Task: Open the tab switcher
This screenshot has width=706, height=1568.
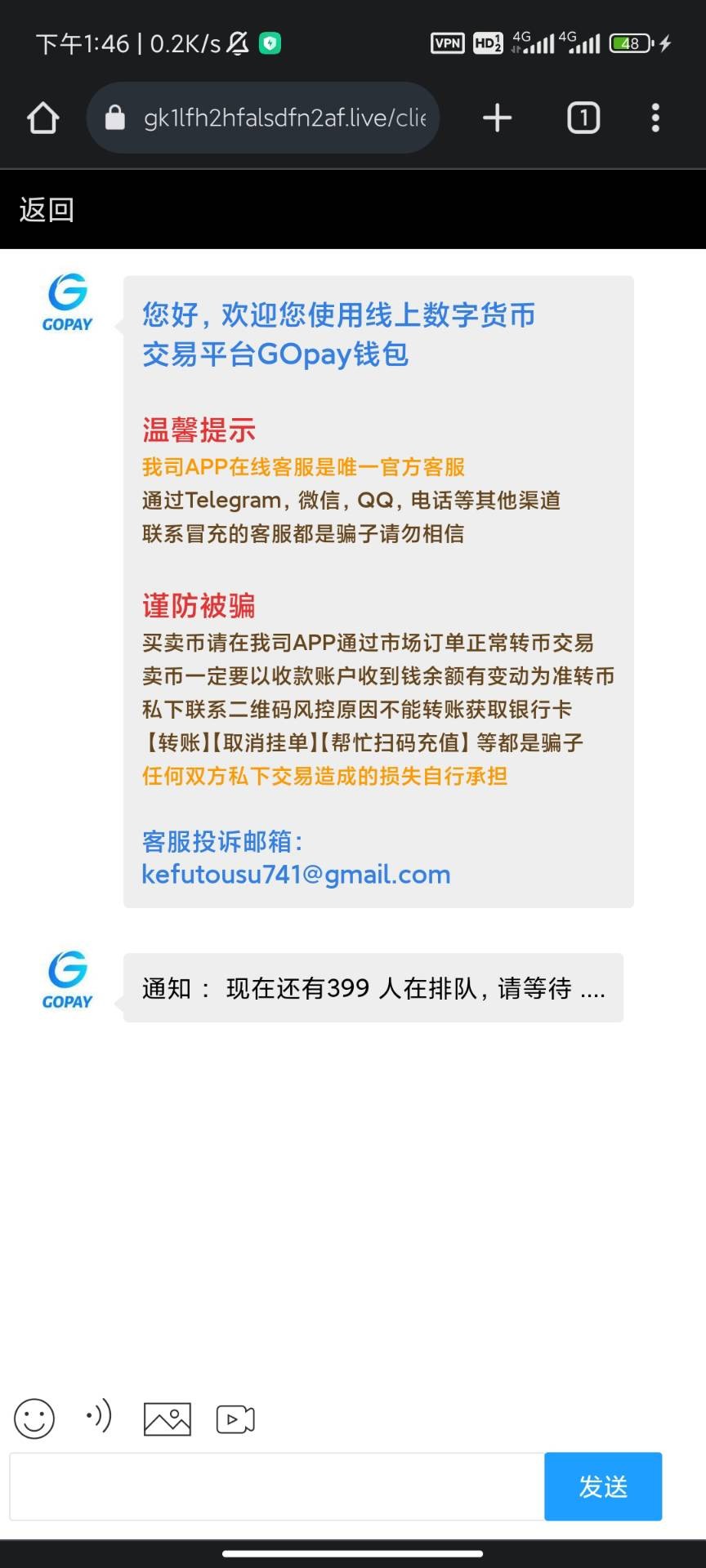Action: click(583, 118)
